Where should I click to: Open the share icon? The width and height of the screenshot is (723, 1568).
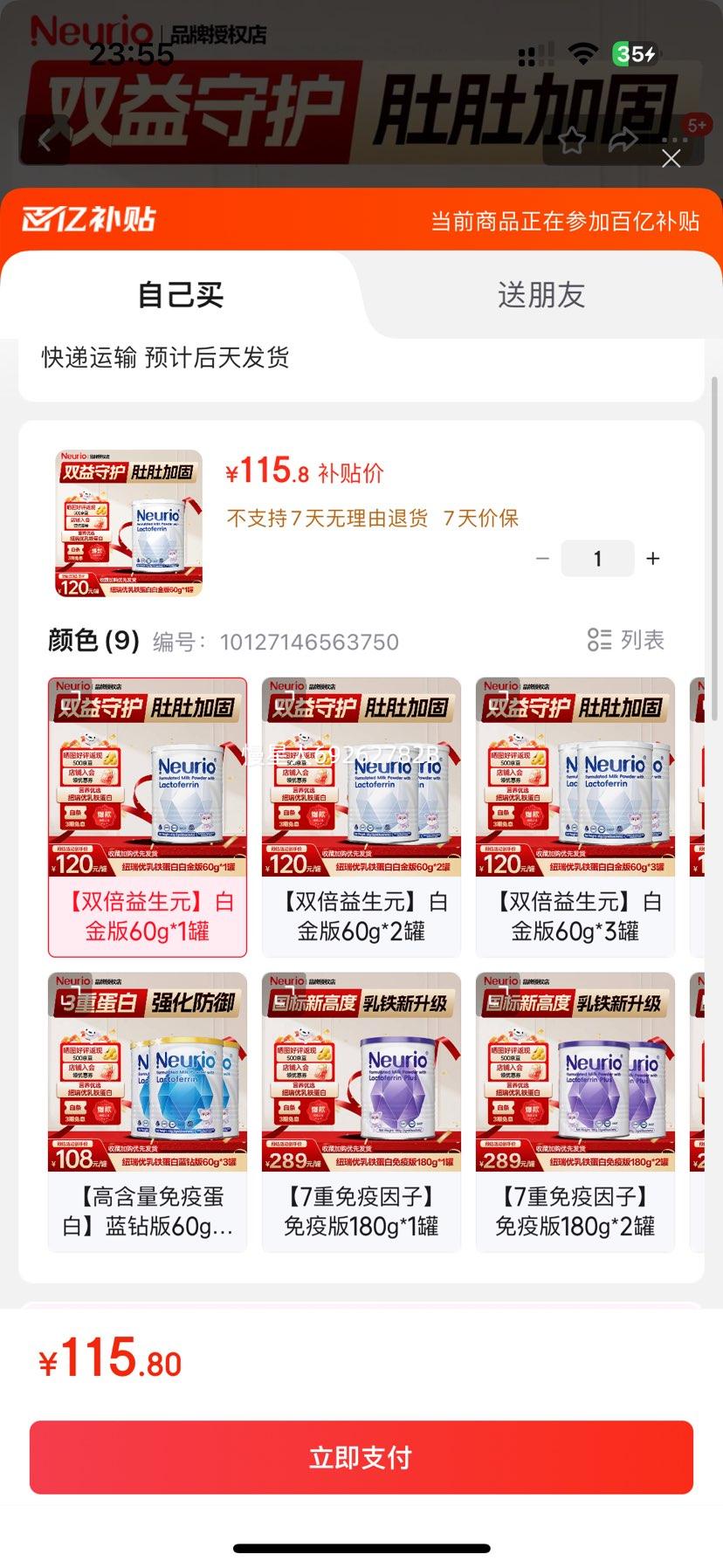pyautogui.click(x=623, y=141)
